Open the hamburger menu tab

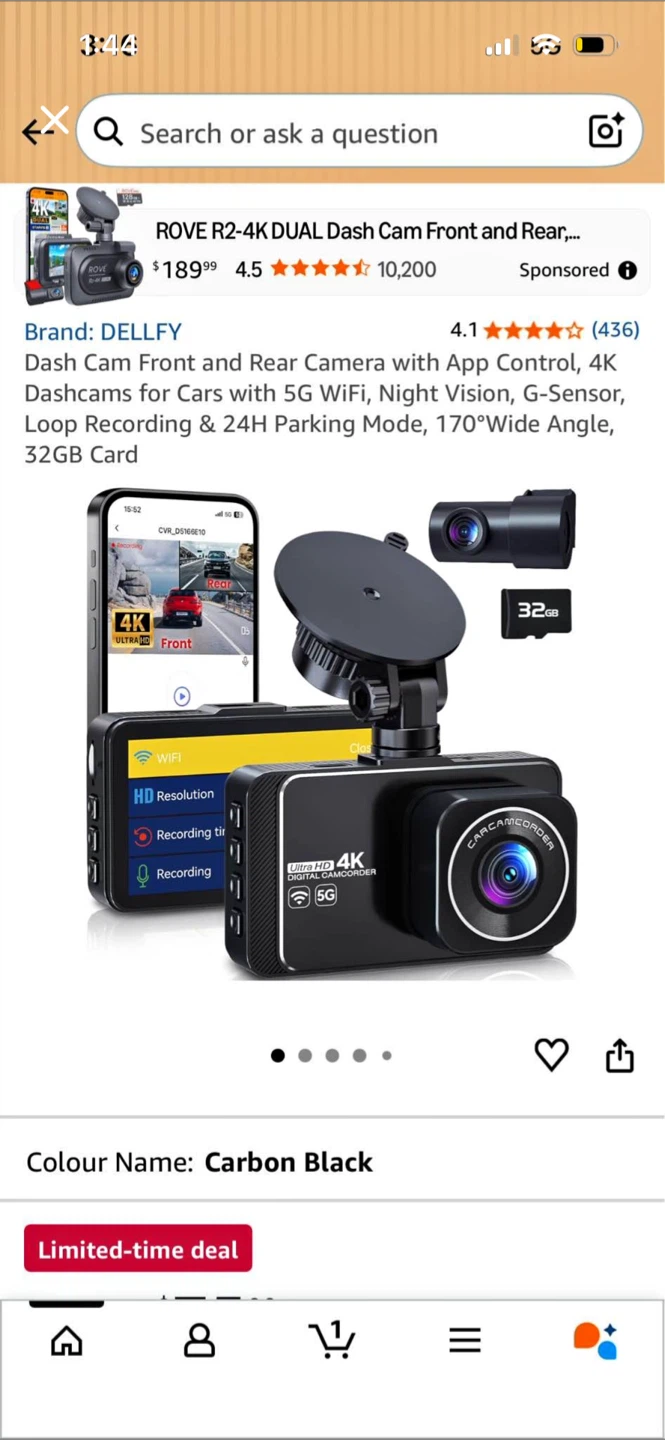464,1340
